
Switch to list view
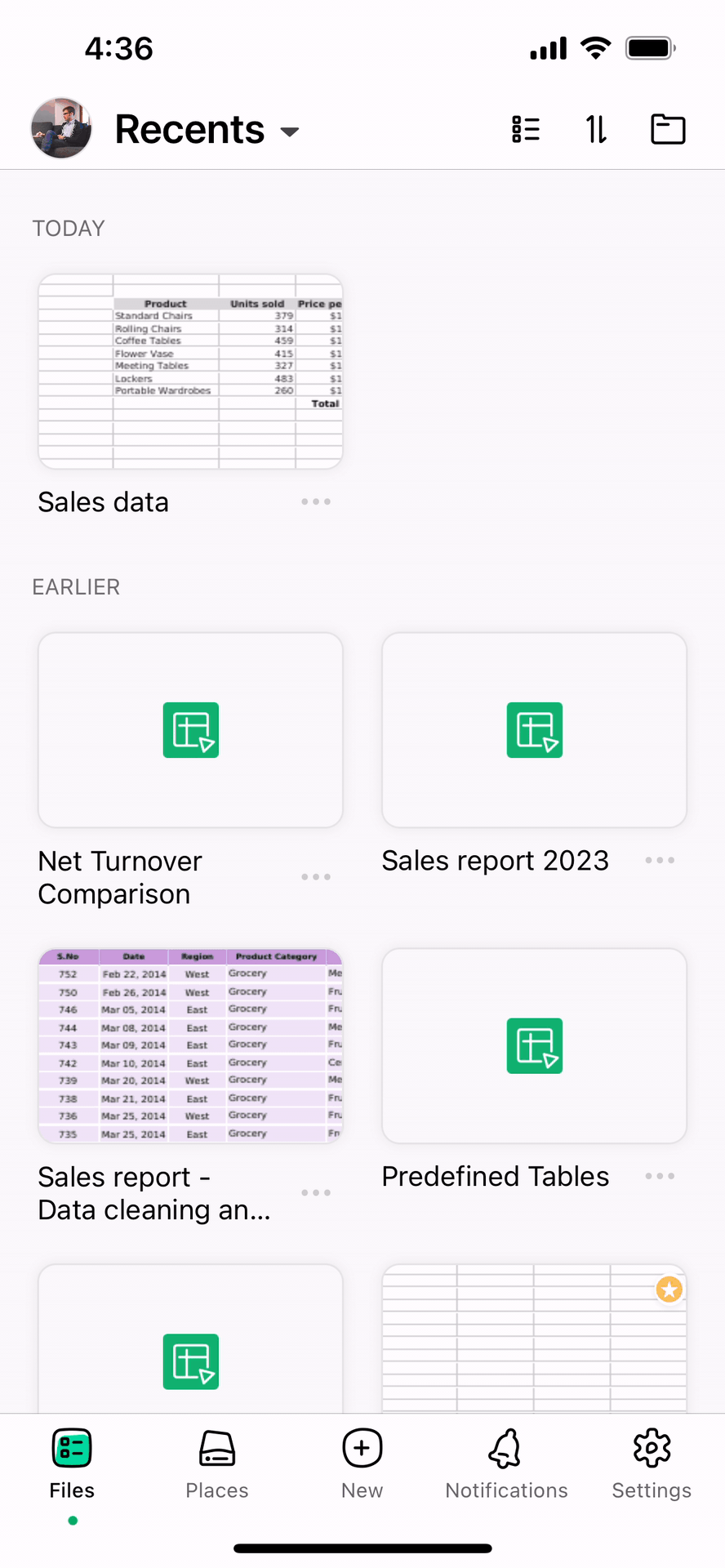[526, 129]
